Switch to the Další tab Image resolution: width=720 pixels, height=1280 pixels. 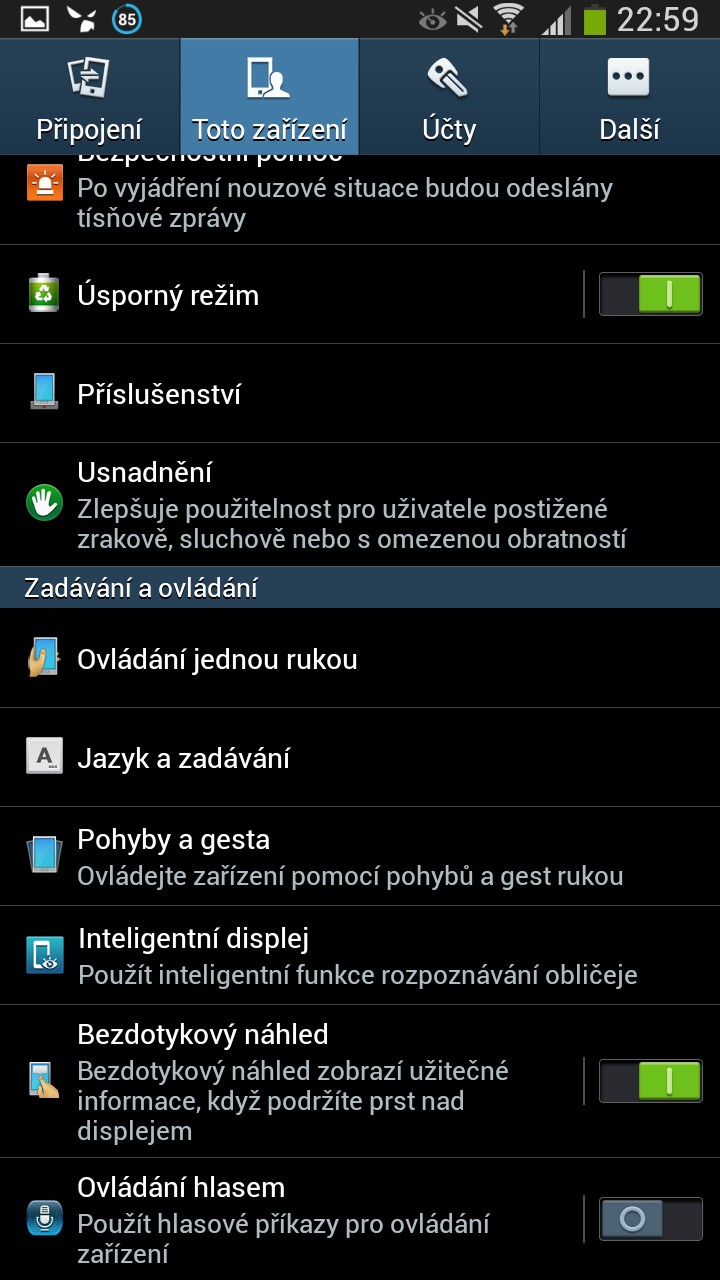coord(630,97)
